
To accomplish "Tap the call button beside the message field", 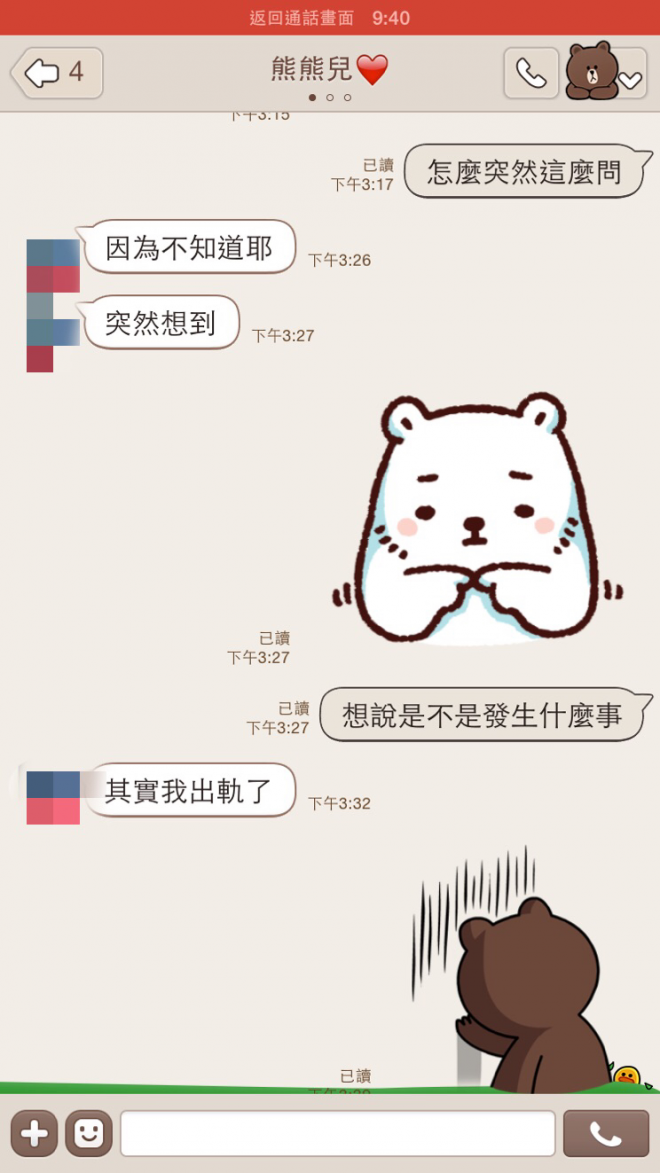I will [605, 1133].
